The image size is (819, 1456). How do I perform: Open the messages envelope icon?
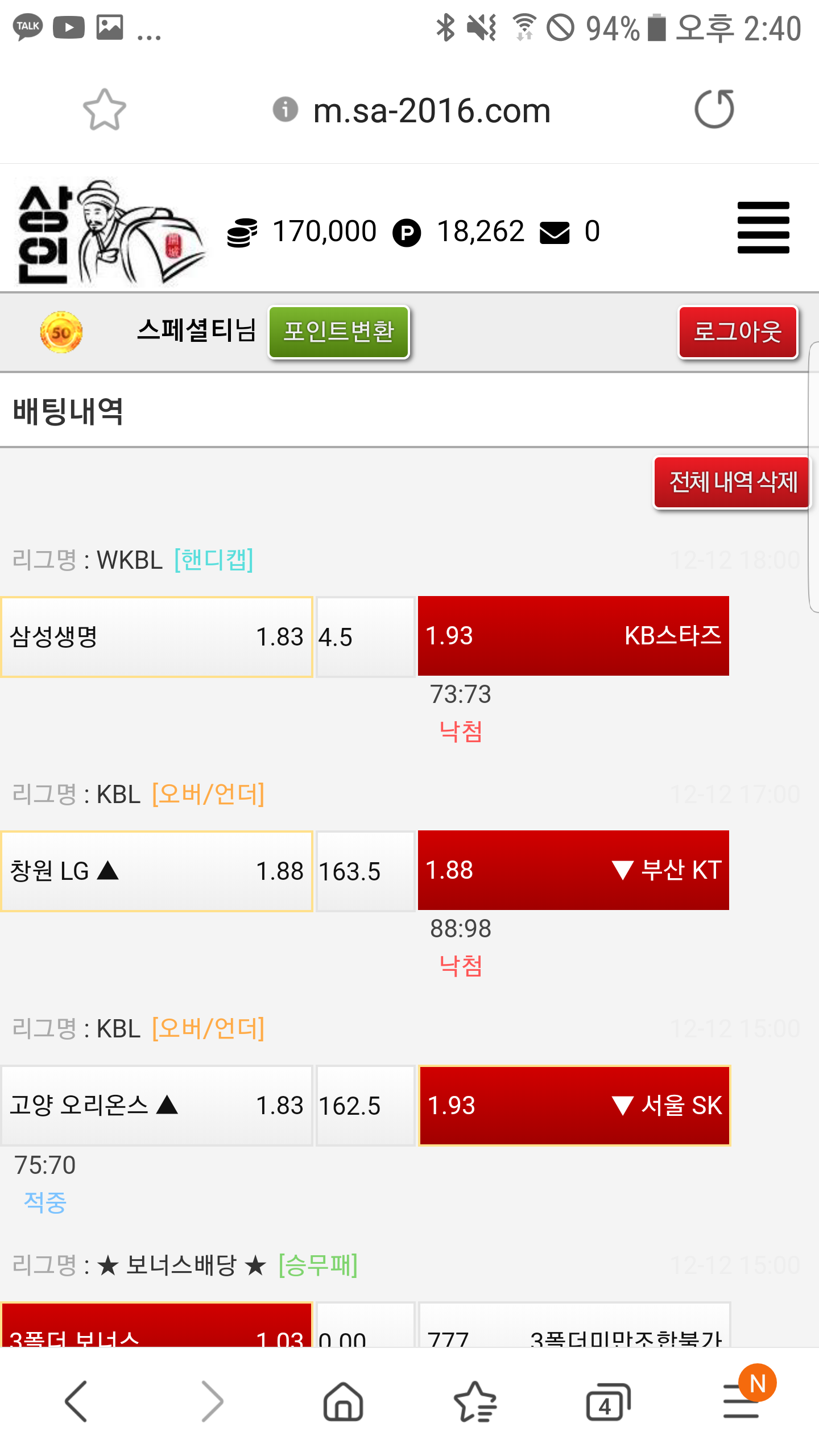(555, 233)
